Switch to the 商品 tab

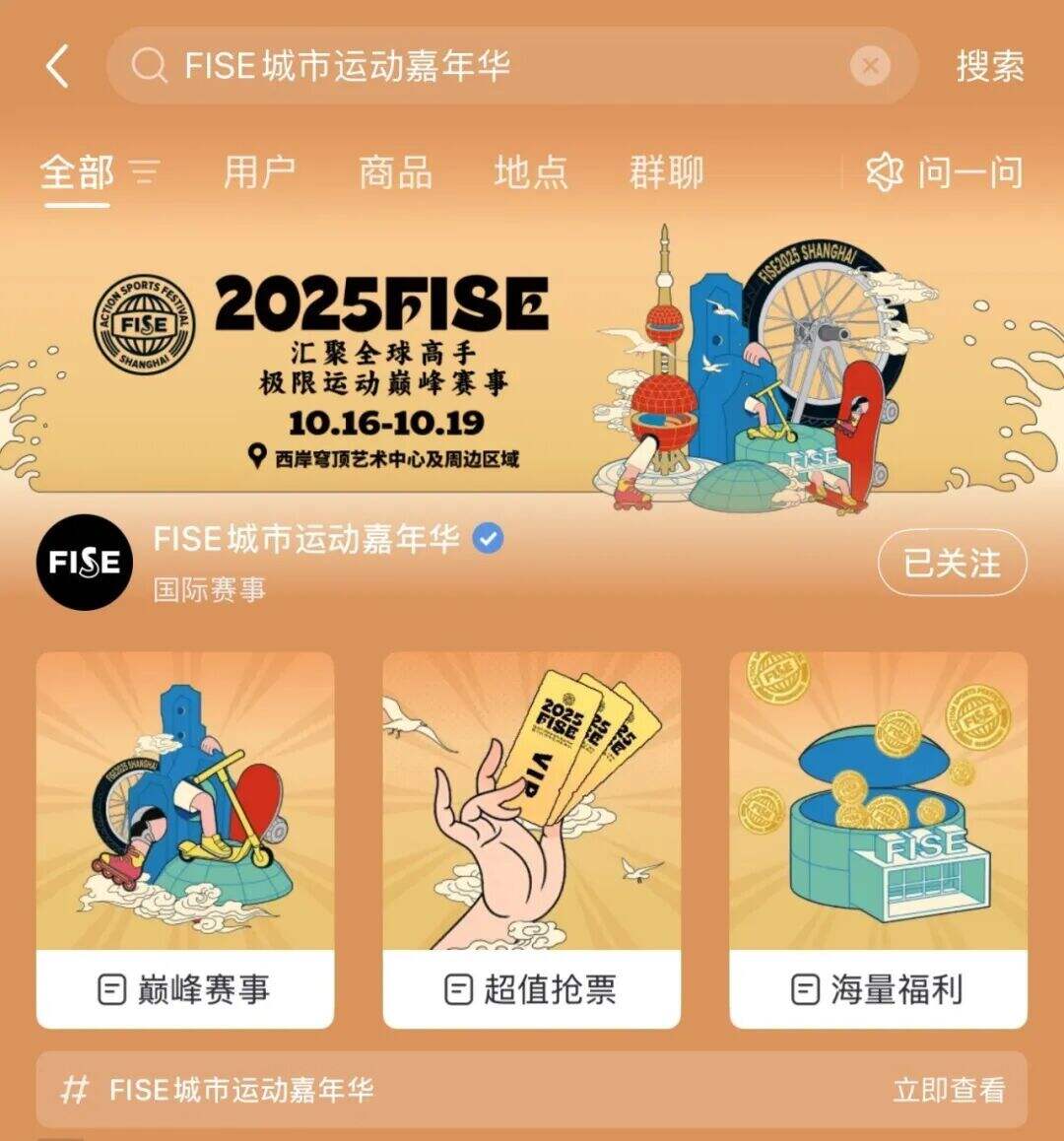(396, 172)
